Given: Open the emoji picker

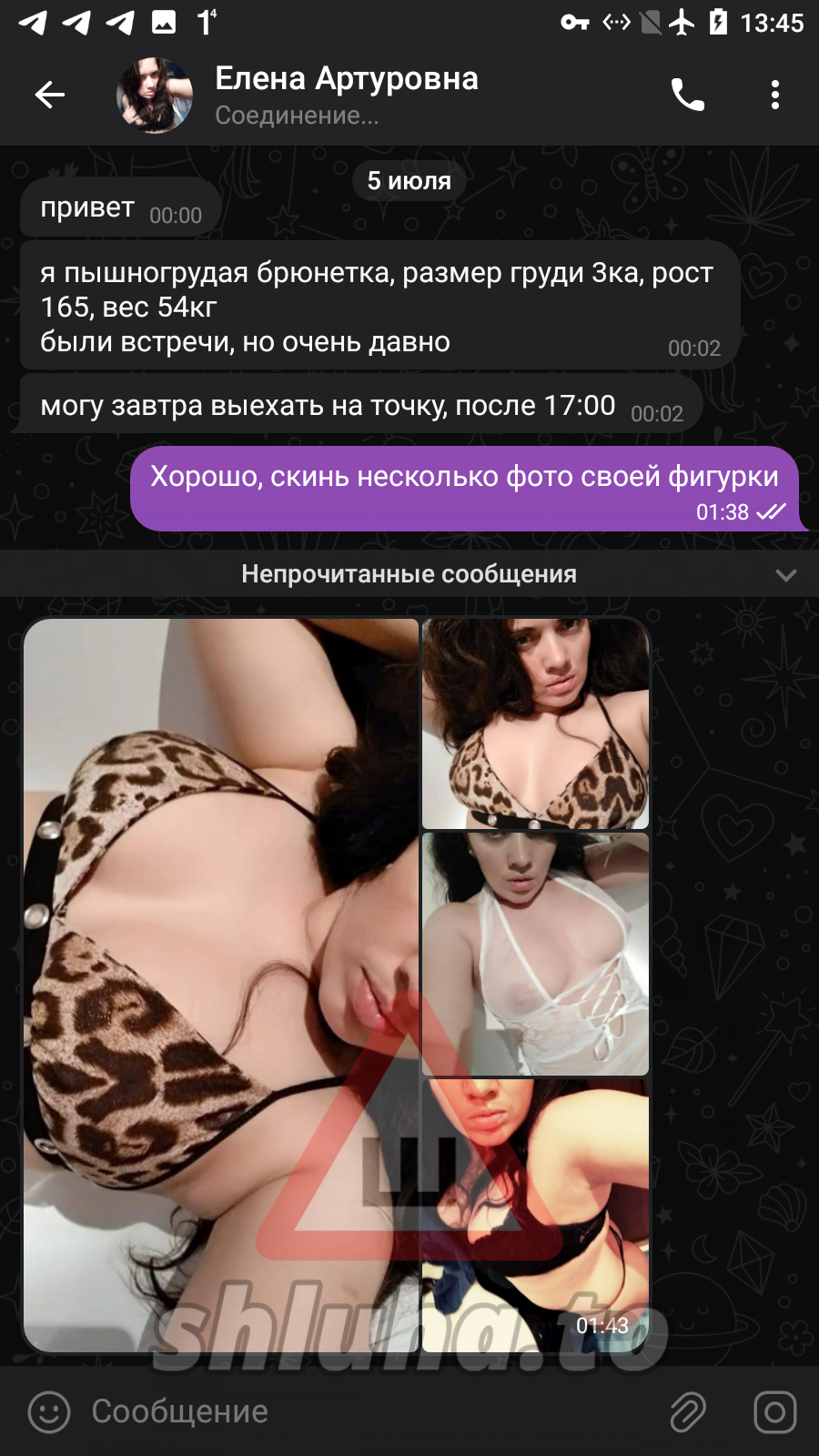Looking at the screenshot, I should 49,1412.
